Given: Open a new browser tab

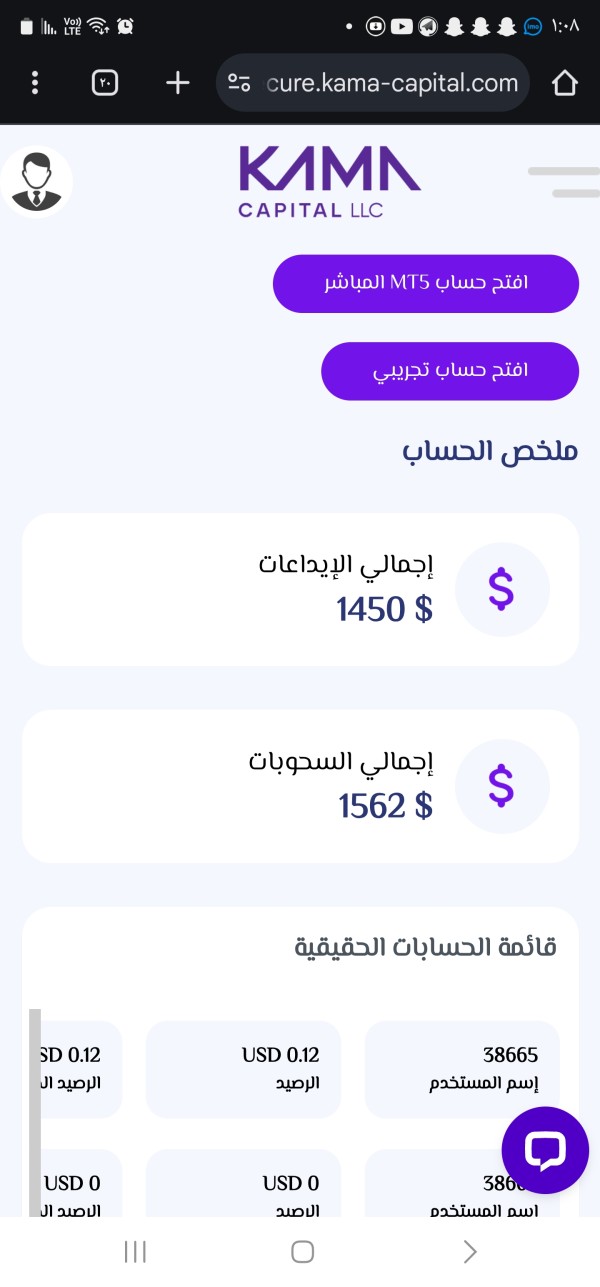Looking at the screenshot, I should pyautogui.click(x=177, y=83).
